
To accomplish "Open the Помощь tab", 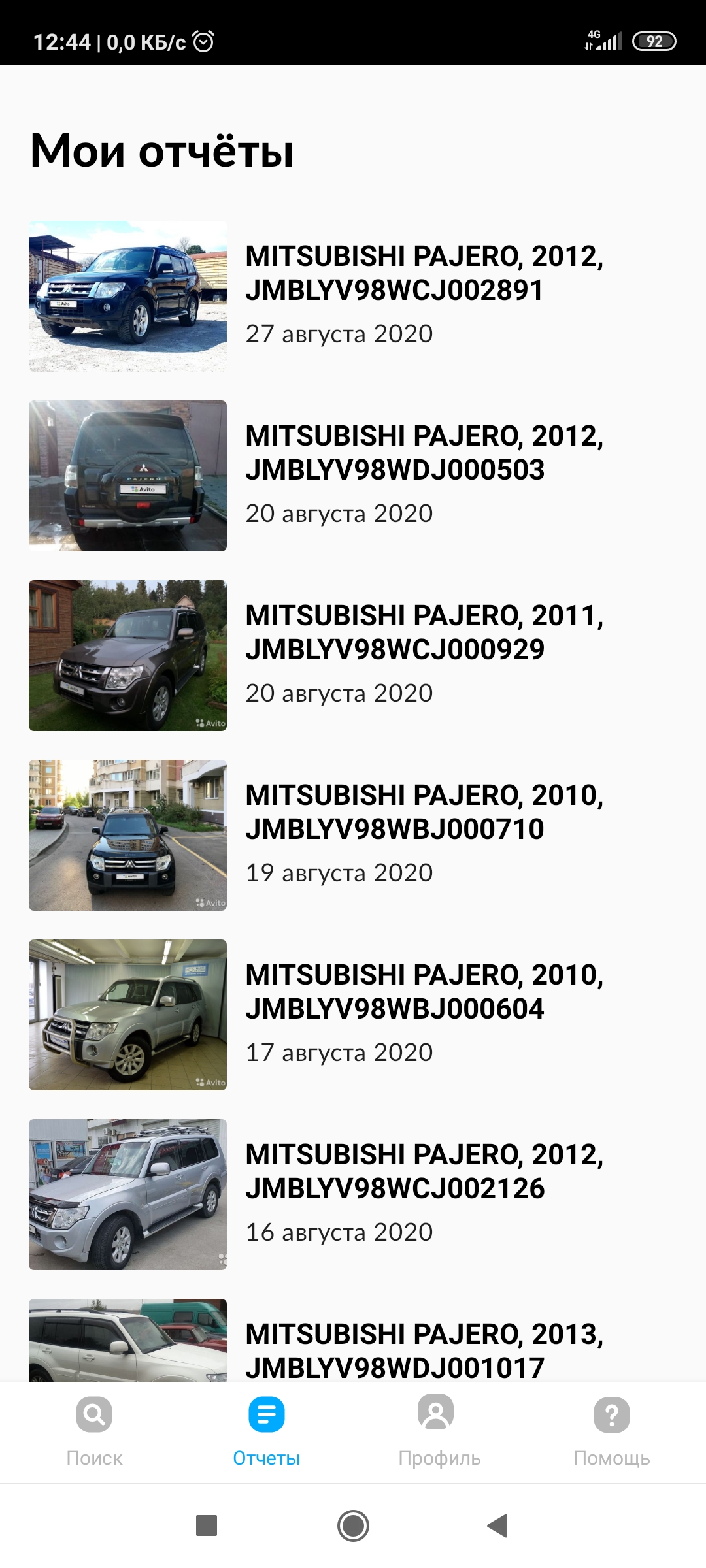I will click(x=612, y=1432).
